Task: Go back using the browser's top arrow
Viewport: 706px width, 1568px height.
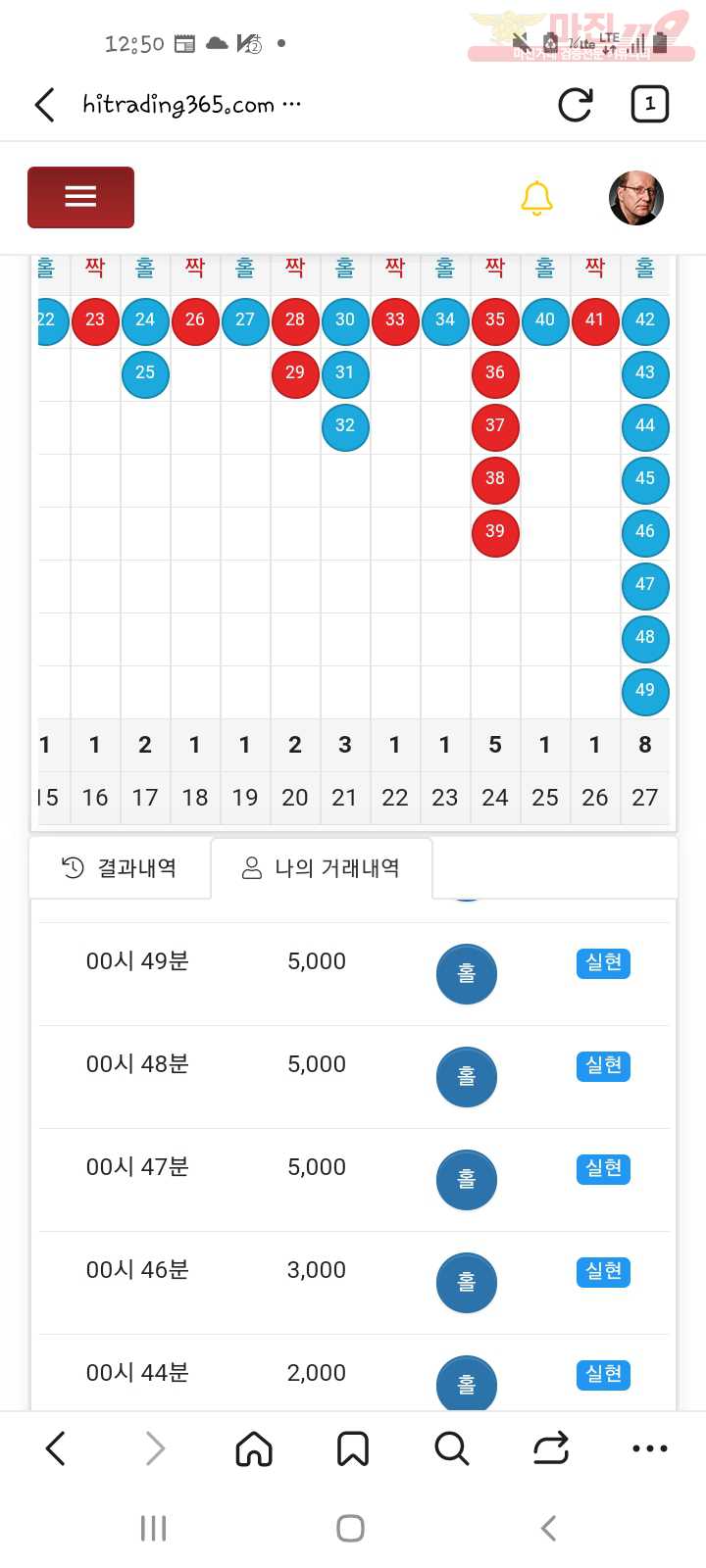Action: tap(45, 105)
